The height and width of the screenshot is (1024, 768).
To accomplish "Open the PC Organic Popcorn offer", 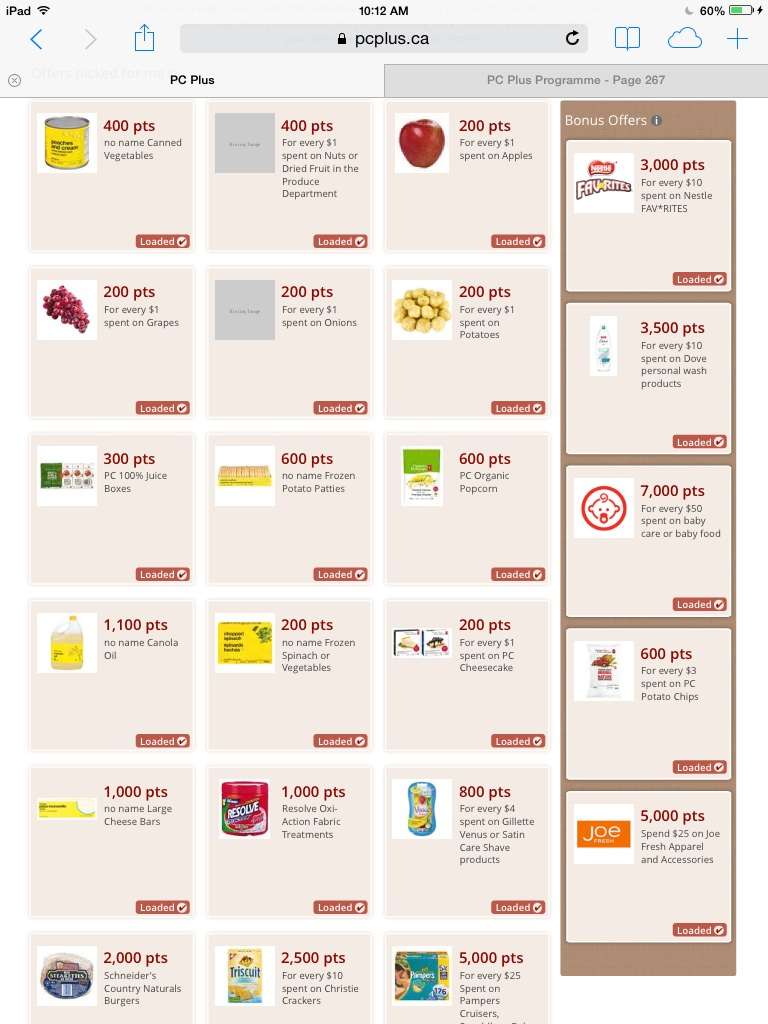I will [x=467, y=509].
